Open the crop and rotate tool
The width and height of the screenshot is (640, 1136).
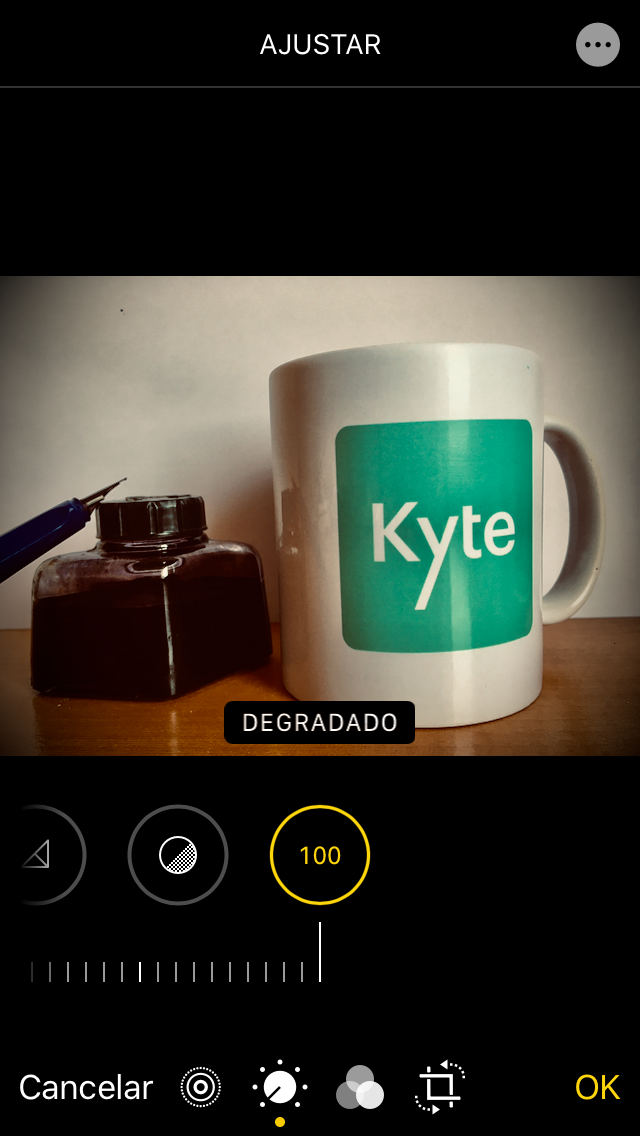click(x=440, y=1087)
